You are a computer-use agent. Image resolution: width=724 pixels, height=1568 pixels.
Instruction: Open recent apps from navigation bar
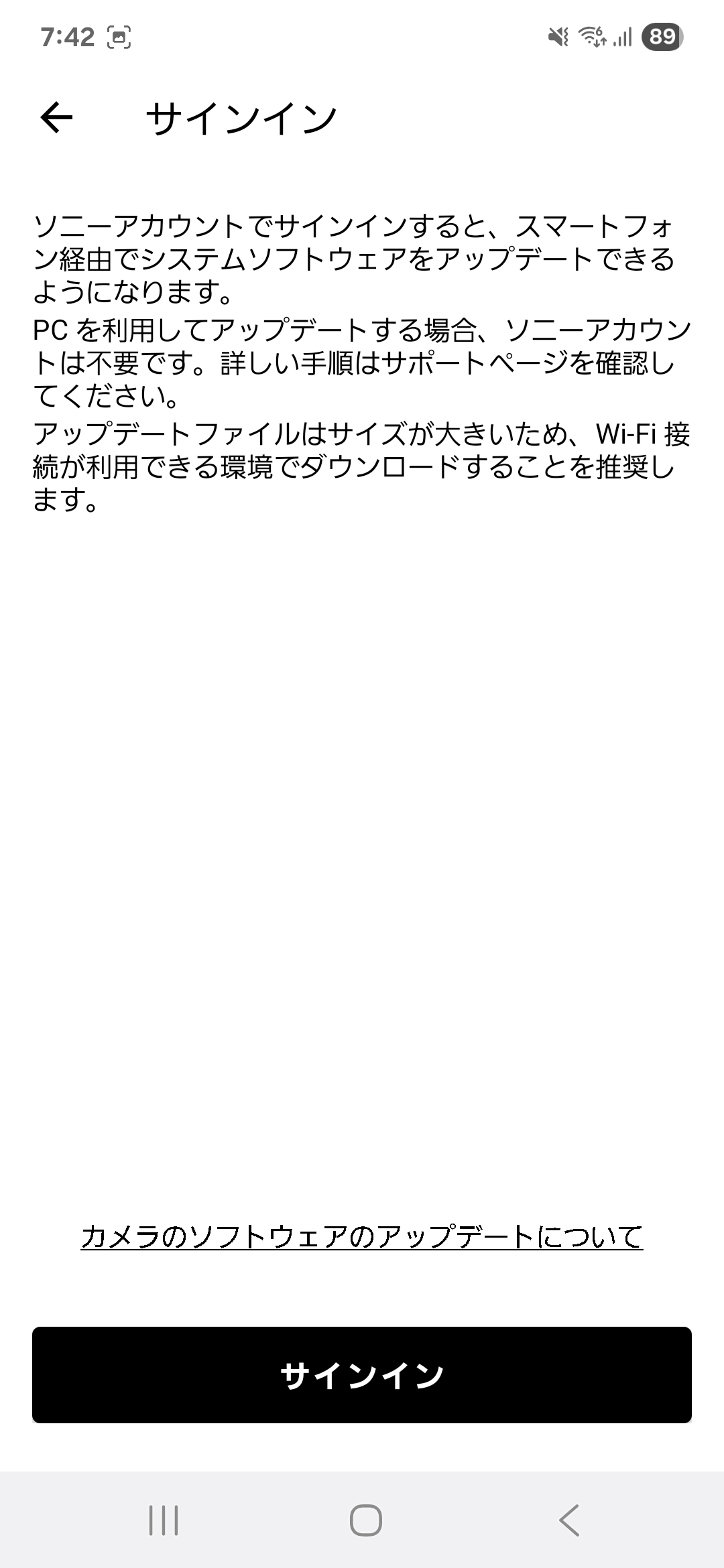pos(164,1520)
